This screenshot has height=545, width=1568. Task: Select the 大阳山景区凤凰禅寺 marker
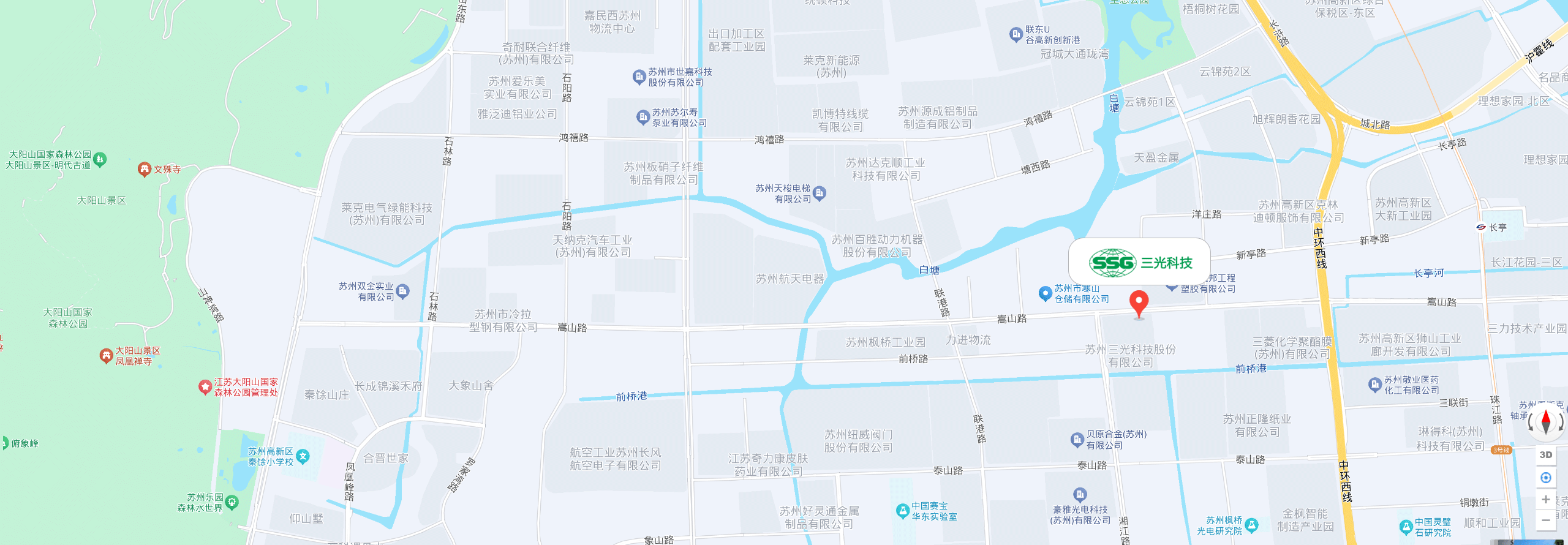point(106,356)
